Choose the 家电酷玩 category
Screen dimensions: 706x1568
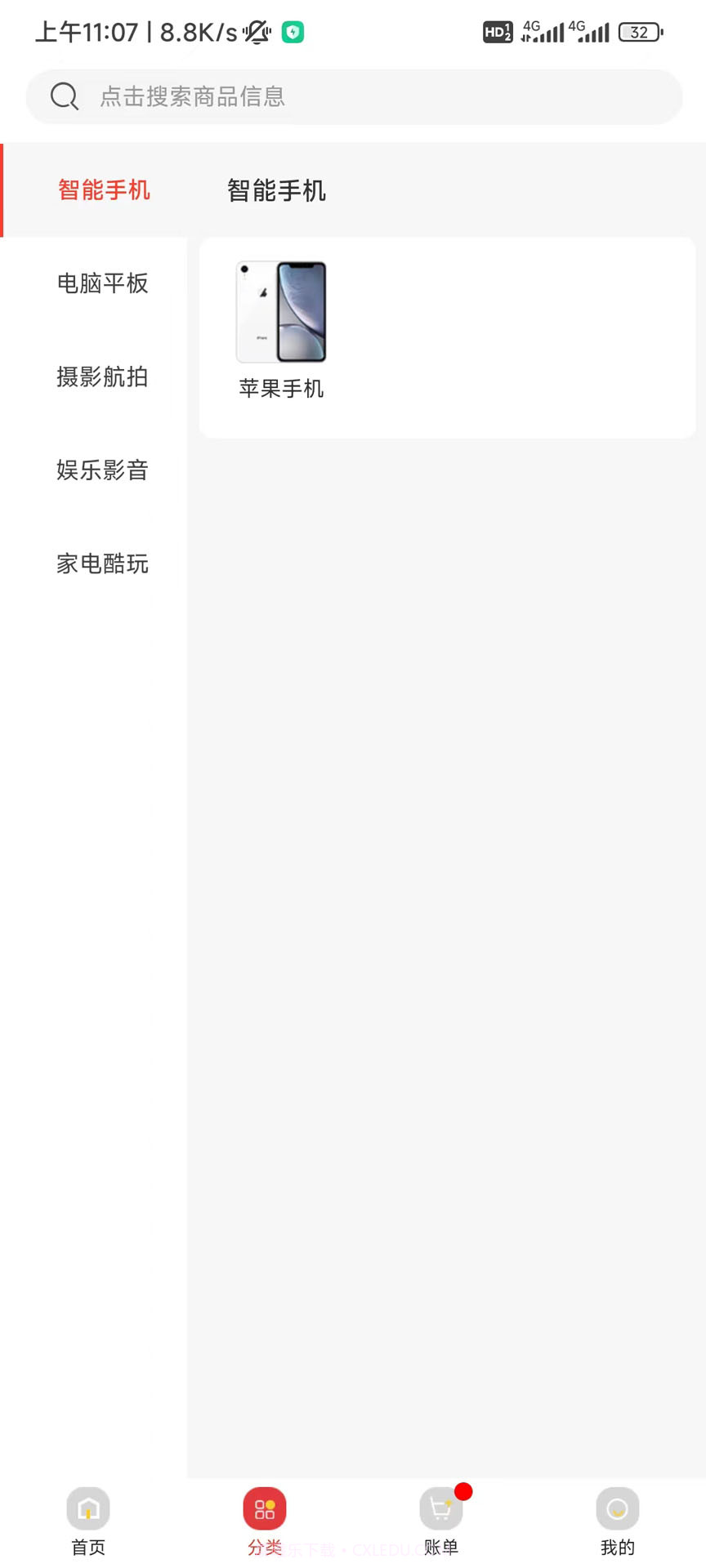(102, 563)
